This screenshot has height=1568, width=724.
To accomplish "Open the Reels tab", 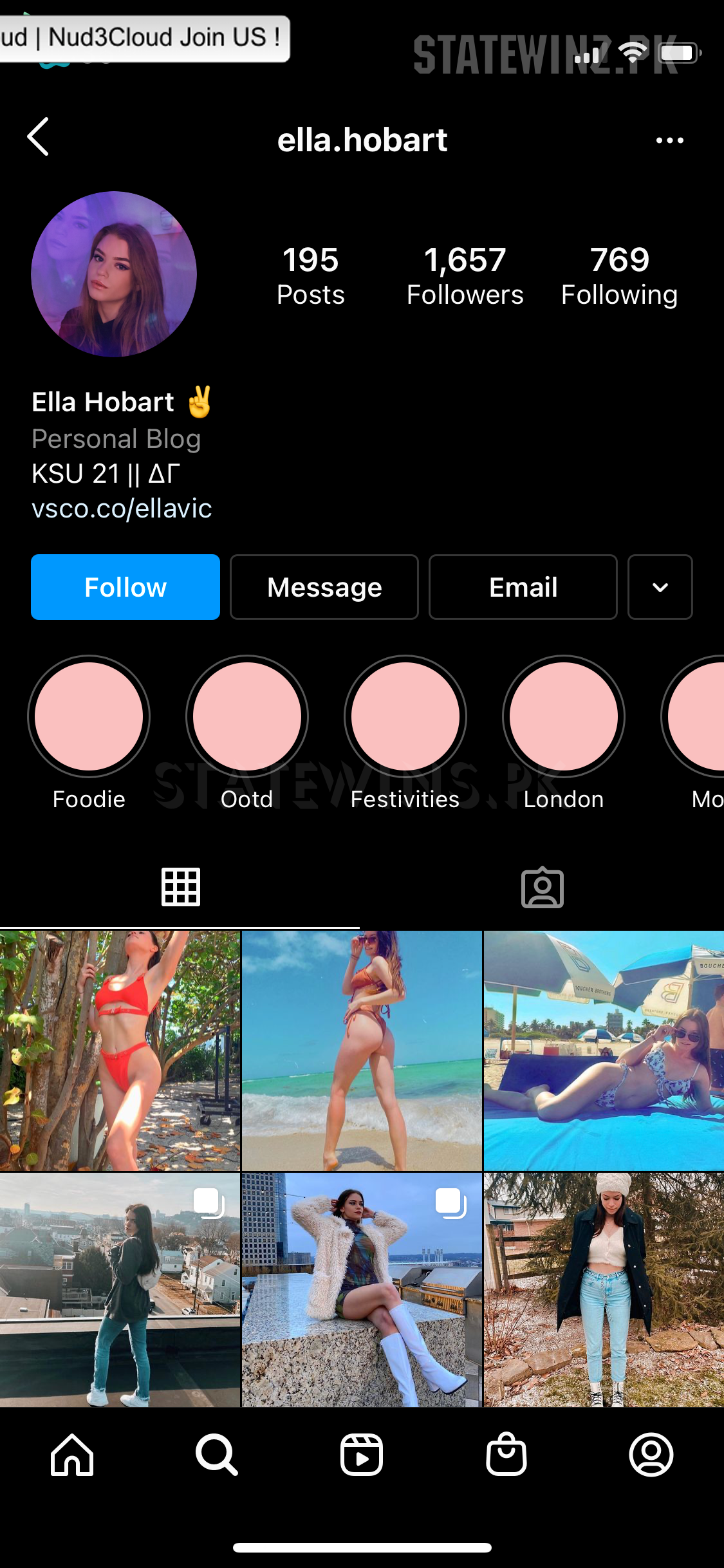I will [362, 1455].
